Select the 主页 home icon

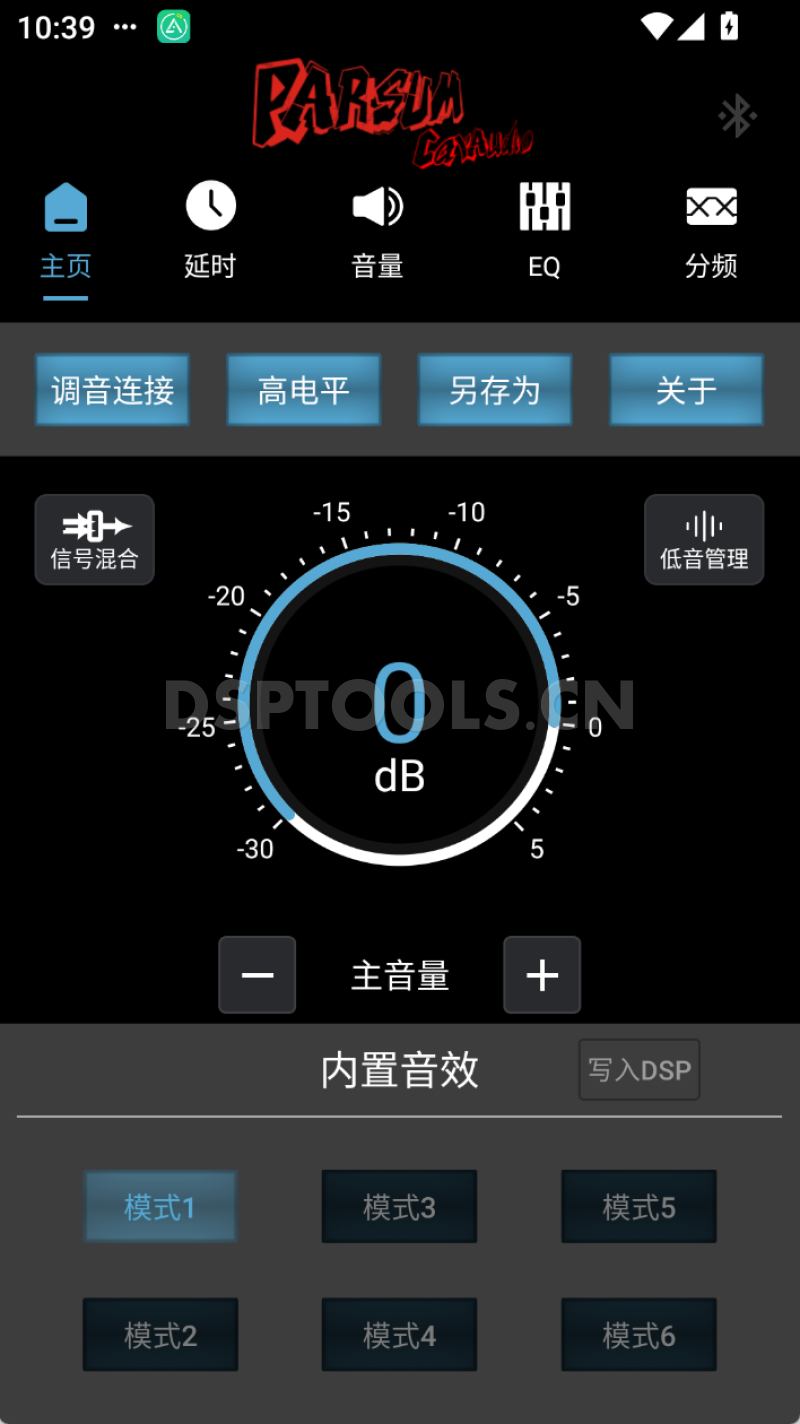click(x=65, y=206)
